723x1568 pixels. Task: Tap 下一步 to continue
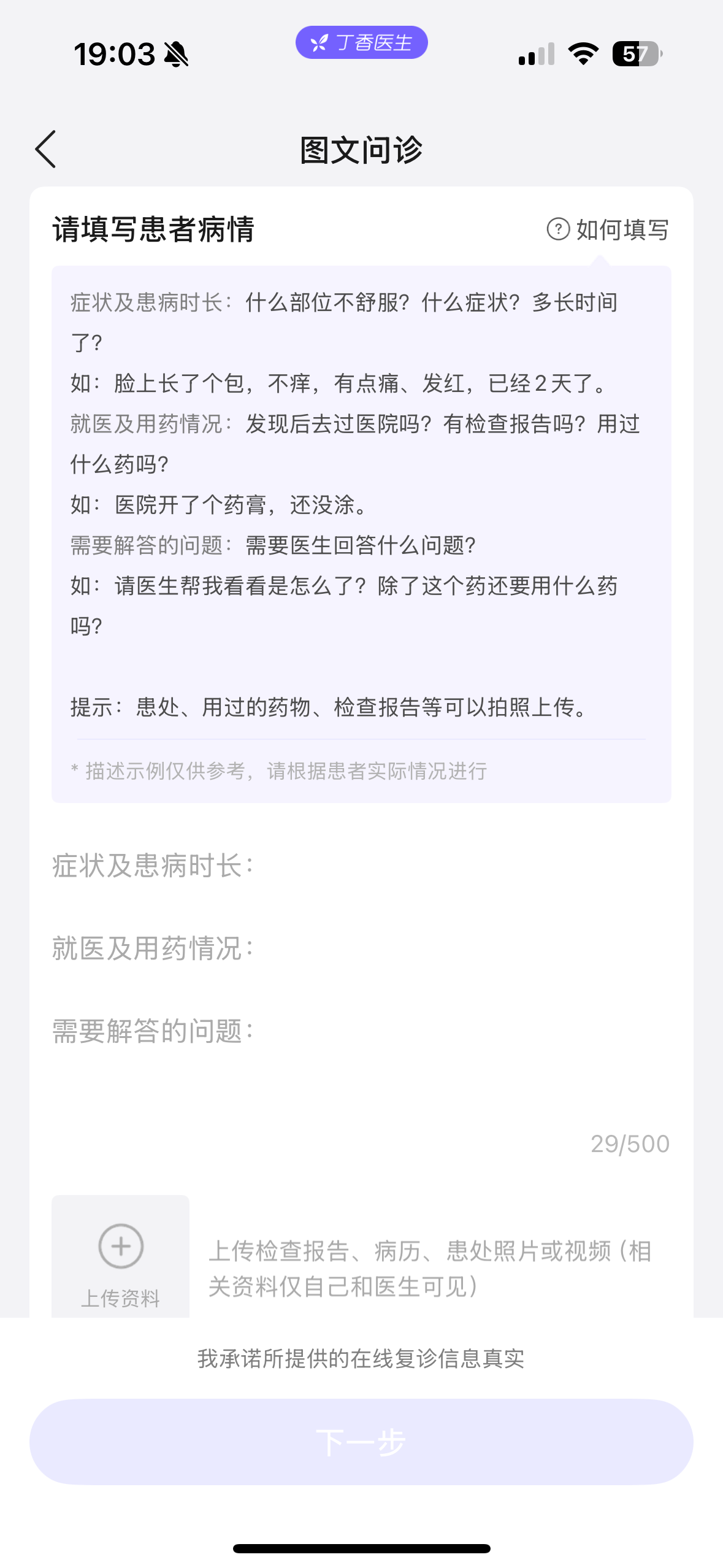click(x=361, y=1442)
